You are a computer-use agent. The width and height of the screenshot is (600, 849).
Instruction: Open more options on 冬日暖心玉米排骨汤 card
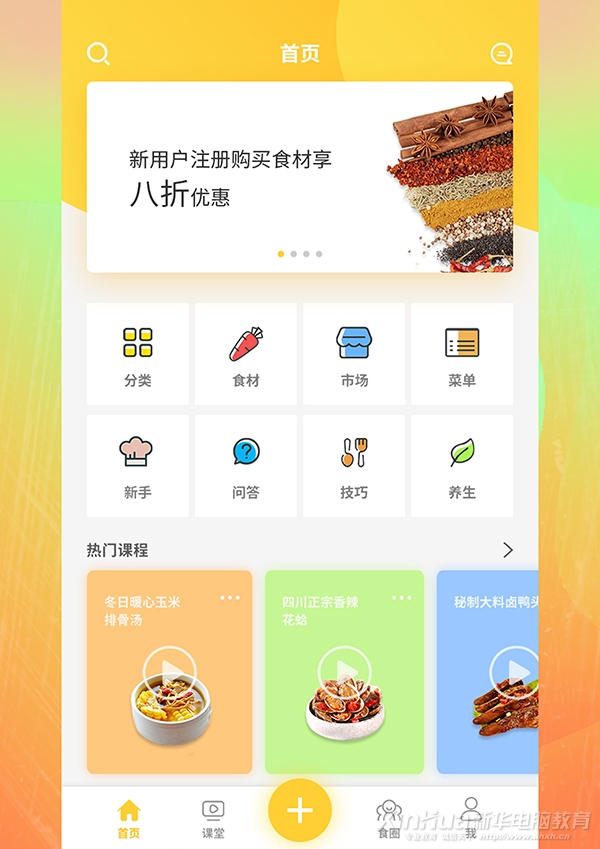(x=230, y=598)
